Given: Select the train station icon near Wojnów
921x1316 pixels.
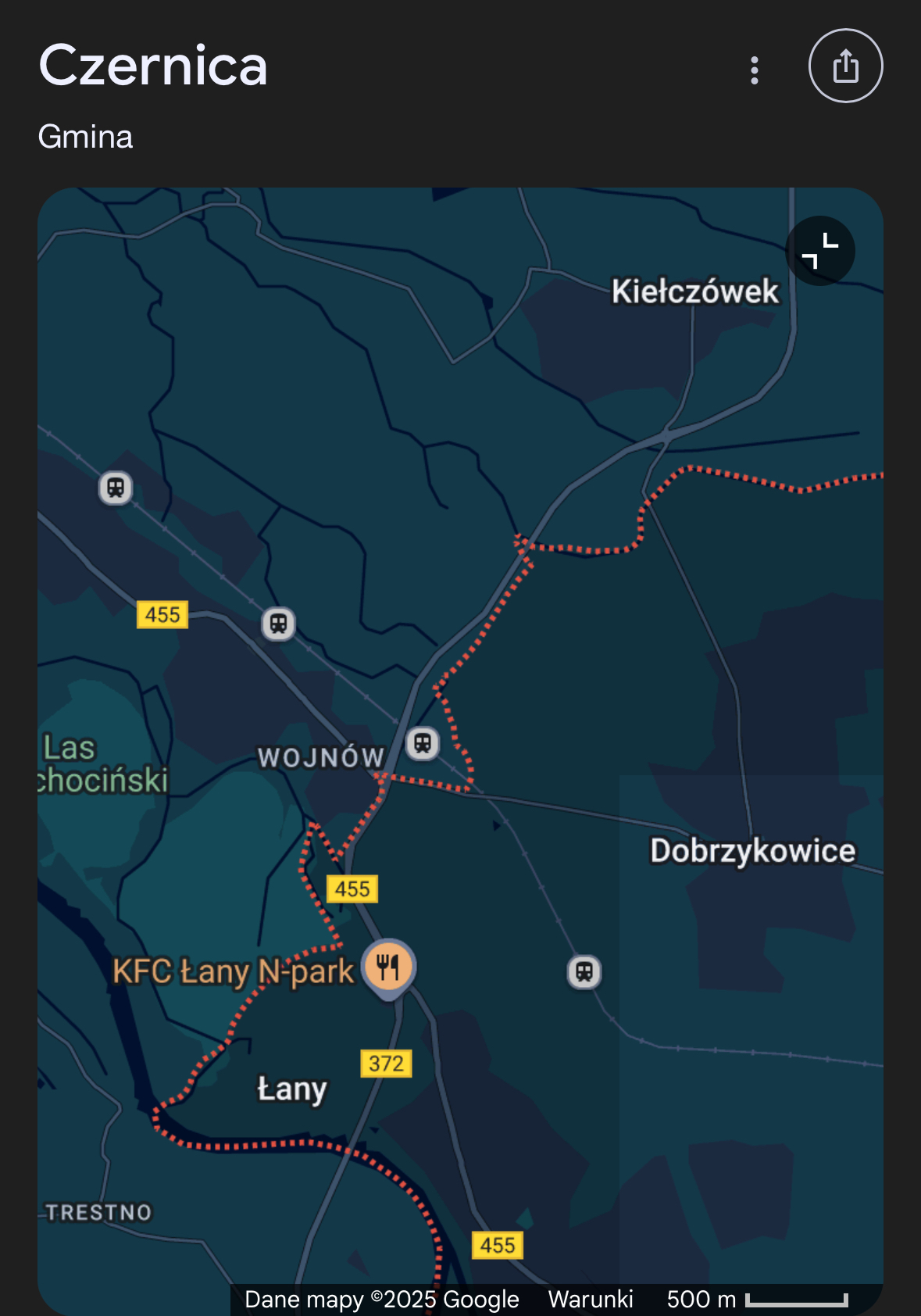Looking at the screenshot, I should [423, 743].
